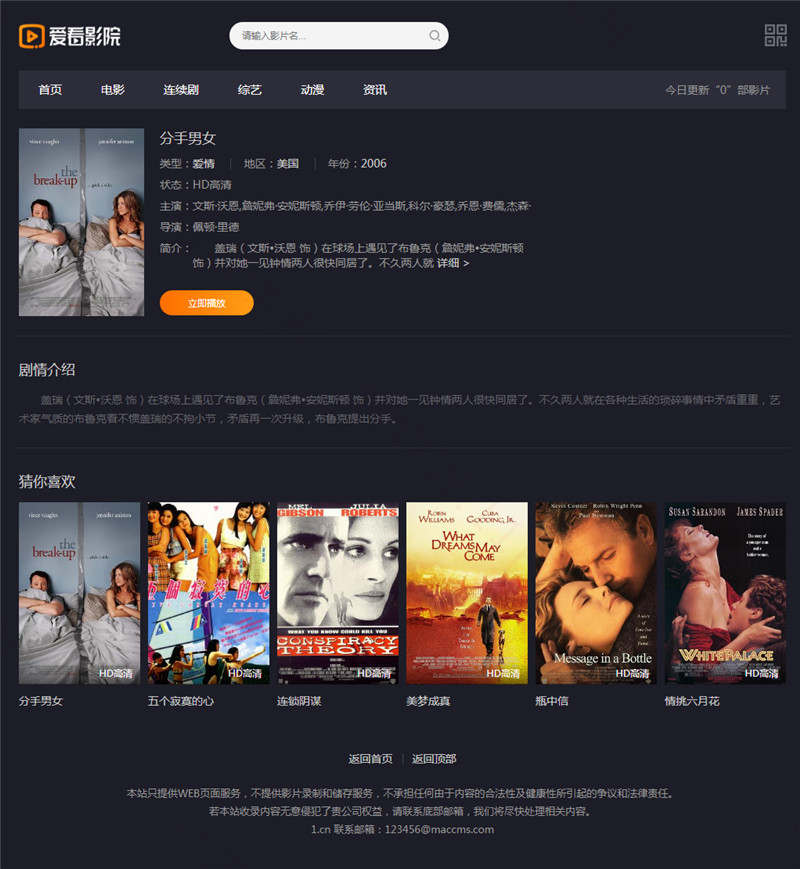Open the 资讯 tab
The width and height of the screenshot is (800, 869).
375,90
